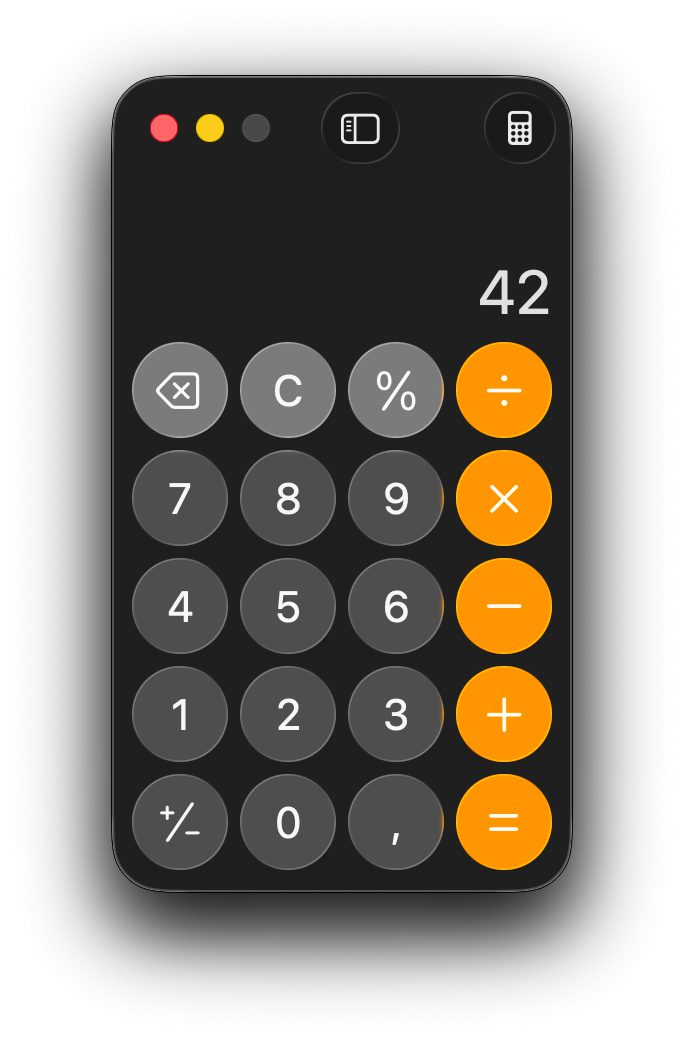The width and height of the screenshot is (684, 1040).
Task: Clear the display with C
Action: click(288, 390)
